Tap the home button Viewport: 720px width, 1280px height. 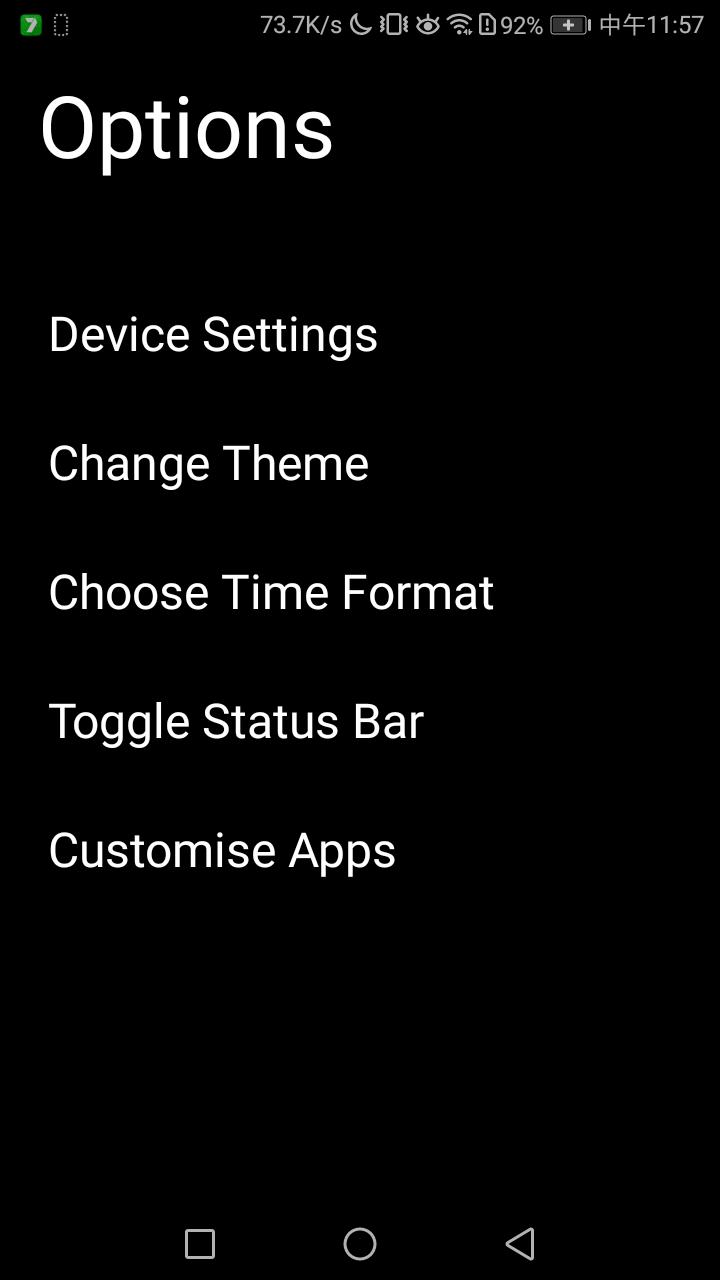pyautogui.click(x=360, y=1244)
